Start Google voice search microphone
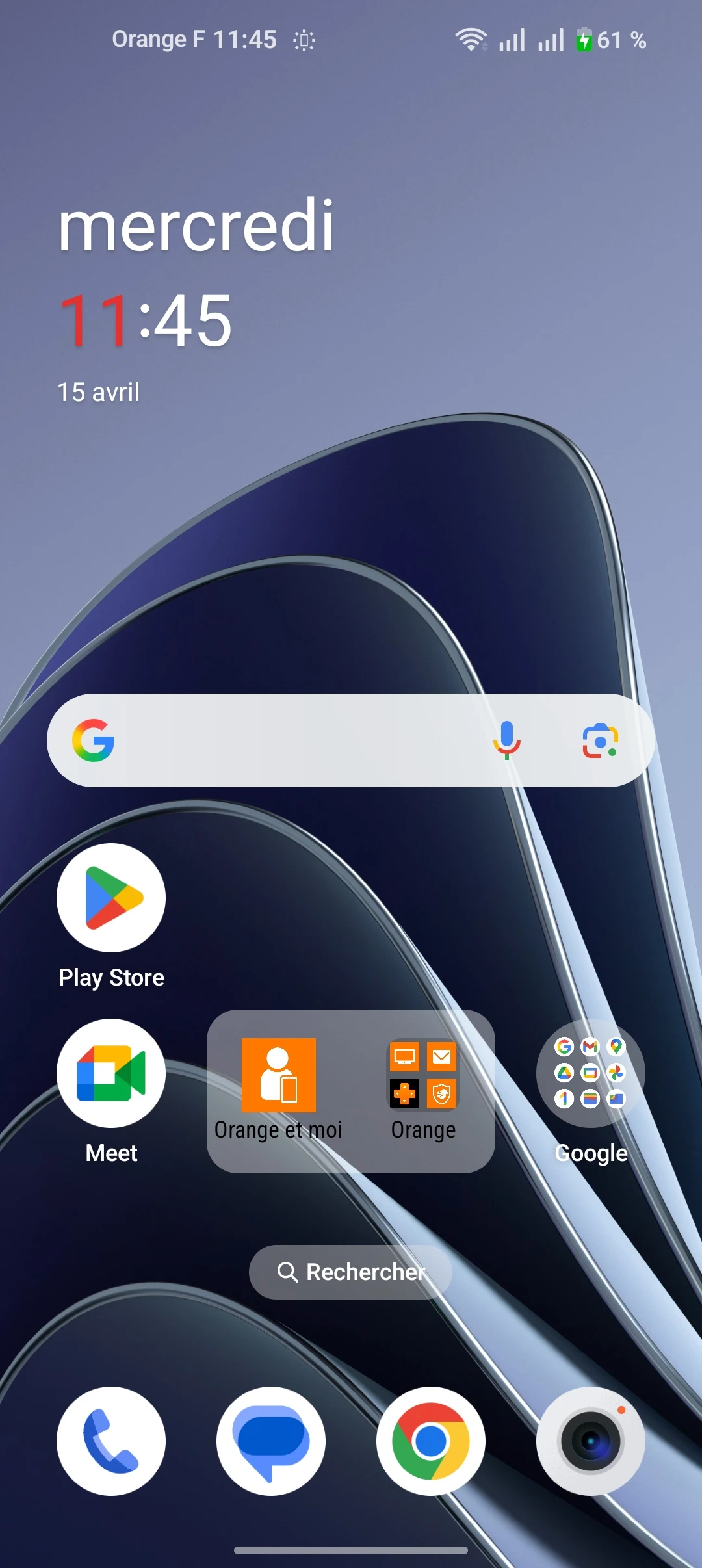The height and width of the screenshot is (1568, 702). point(506,740)
